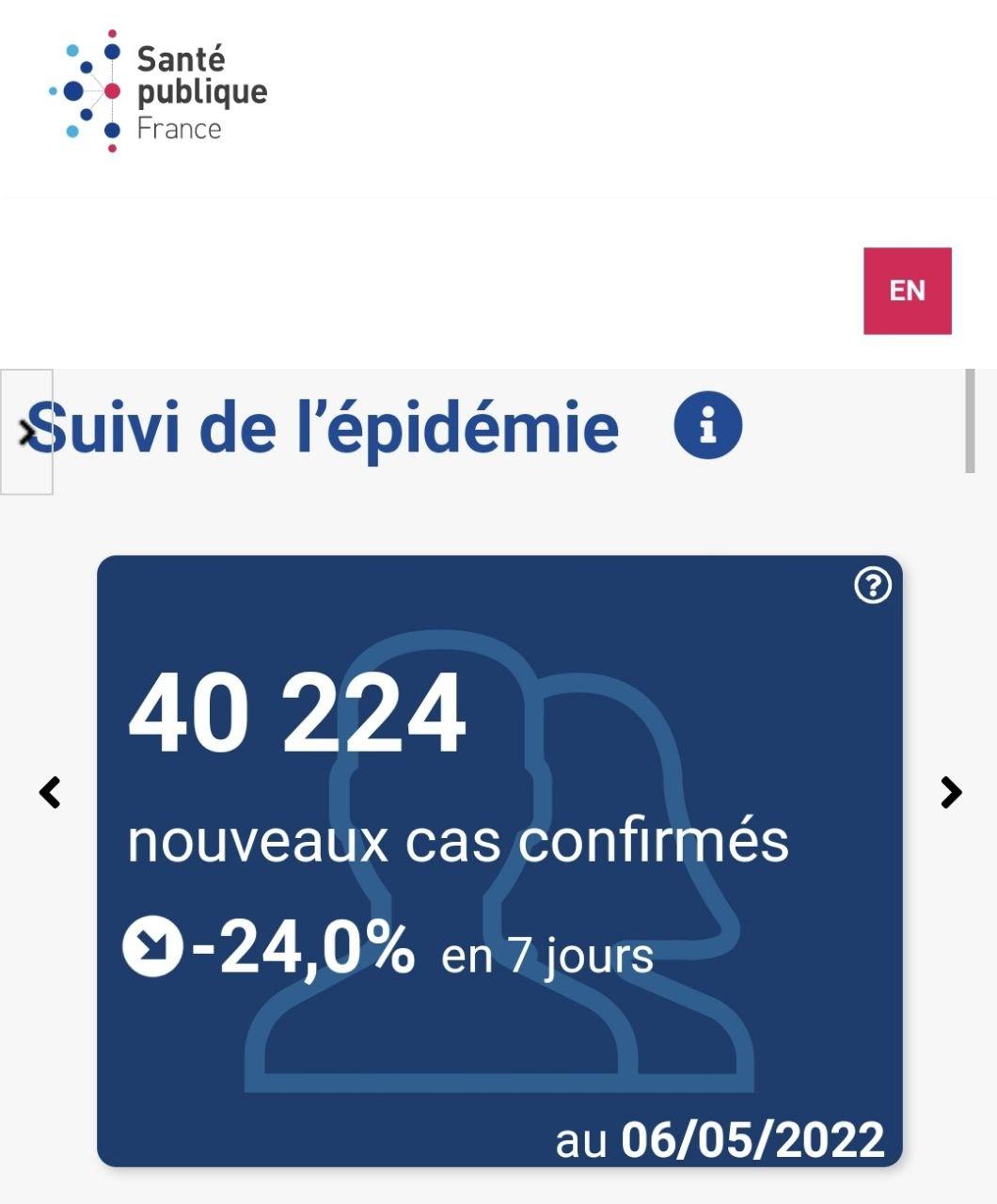Open the info icon beside Suivi de l'épidémie
997x1204 pixels.
pyautogui.click(x=707, y=425)
